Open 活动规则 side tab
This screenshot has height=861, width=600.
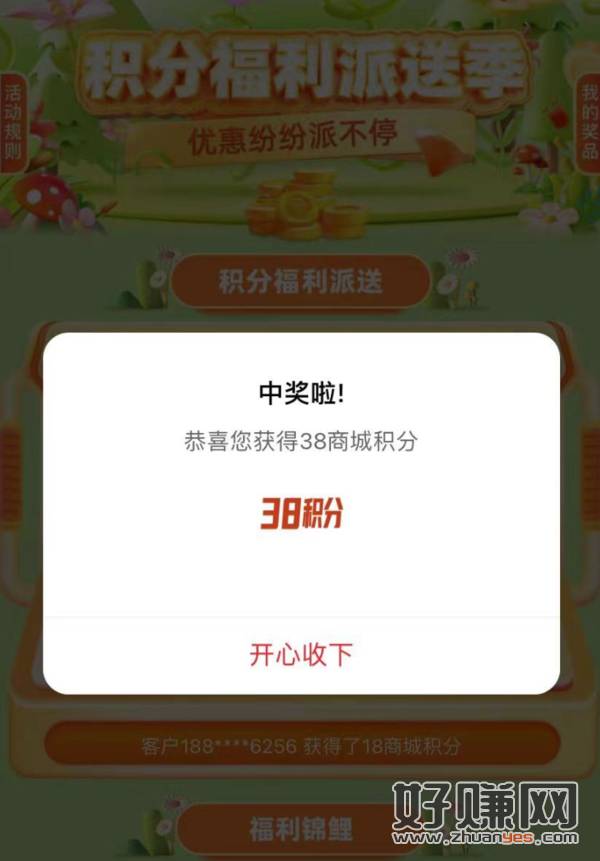(x=12, y=122)
